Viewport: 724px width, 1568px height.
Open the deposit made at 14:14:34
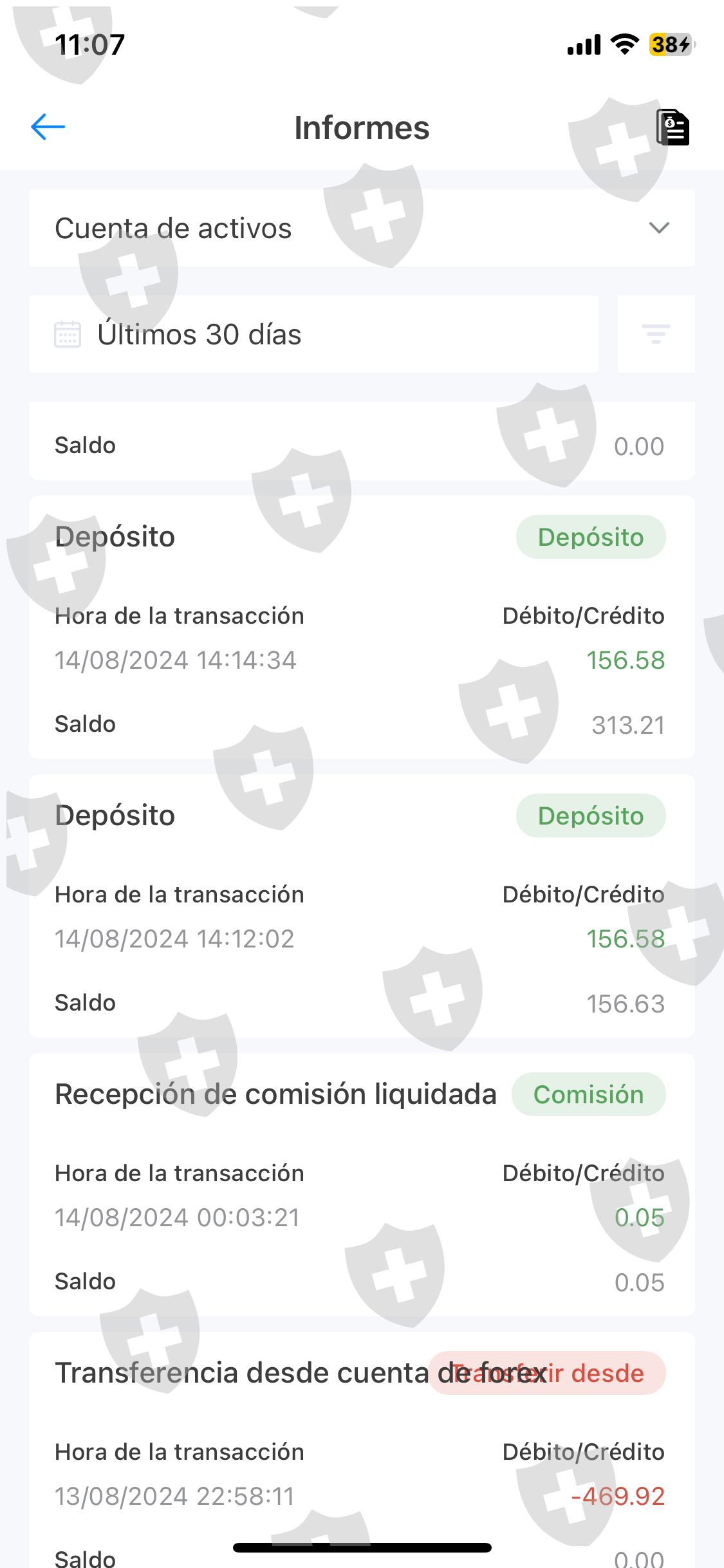[x=362, y=628]
